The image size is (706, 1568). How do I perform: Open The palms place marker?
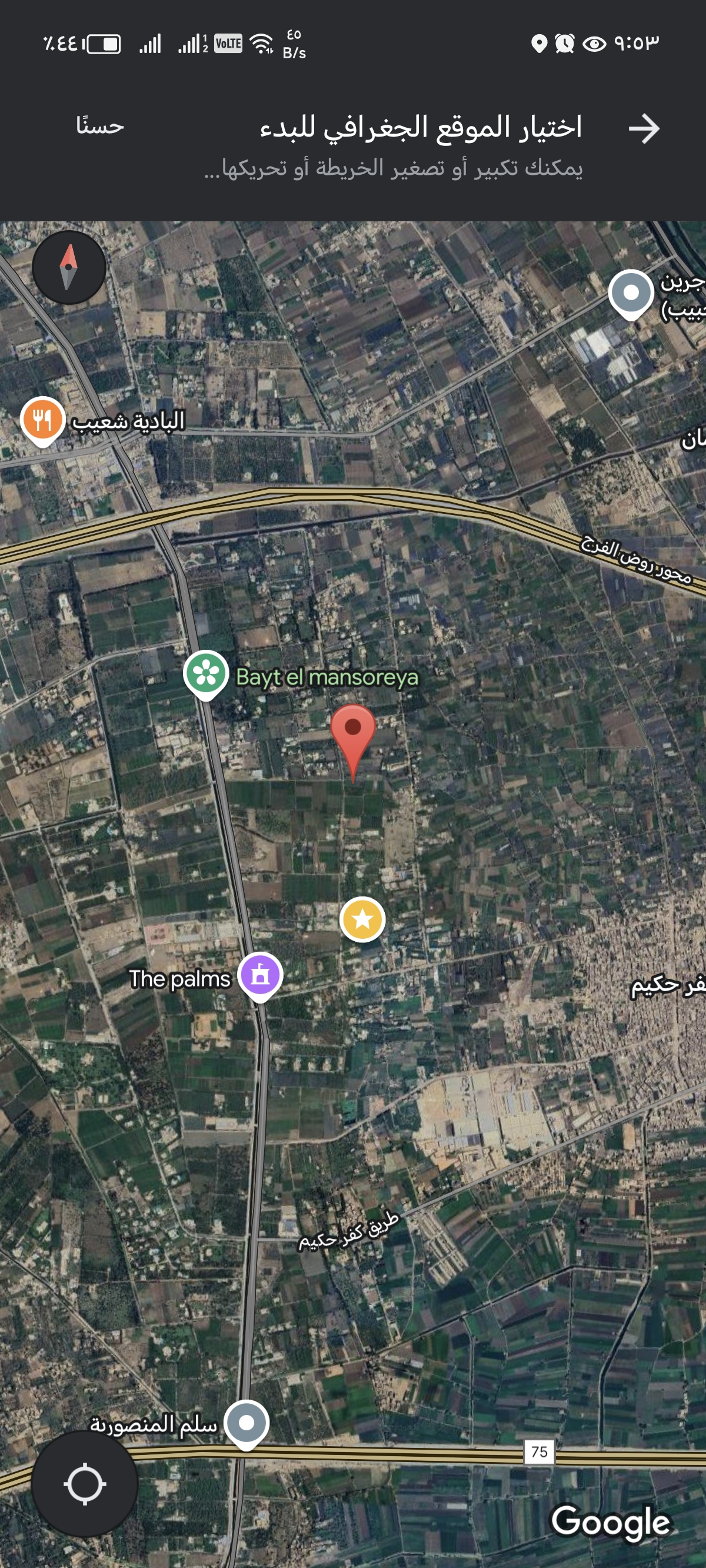261,975
